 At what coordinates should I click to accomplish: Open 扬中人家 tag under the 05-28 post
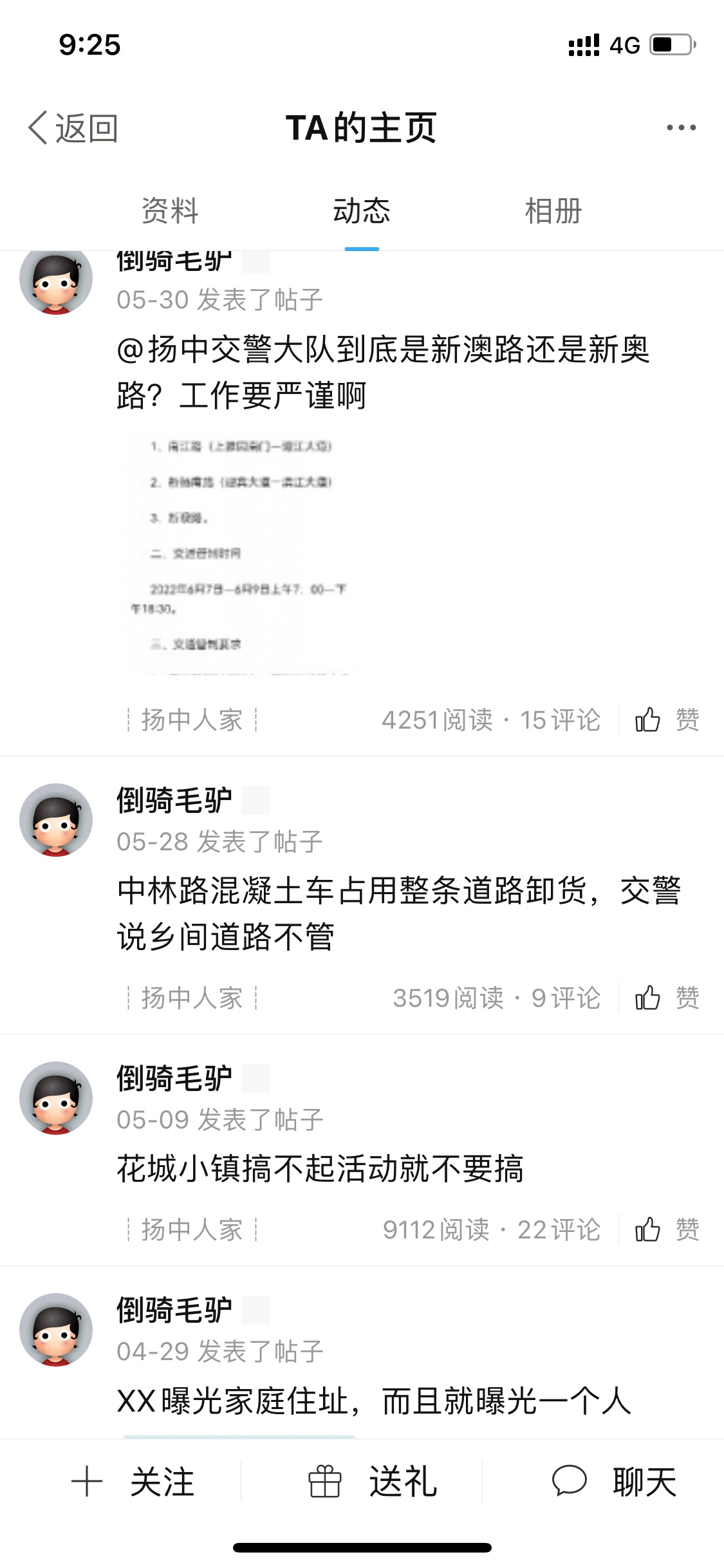click(192, 998)
